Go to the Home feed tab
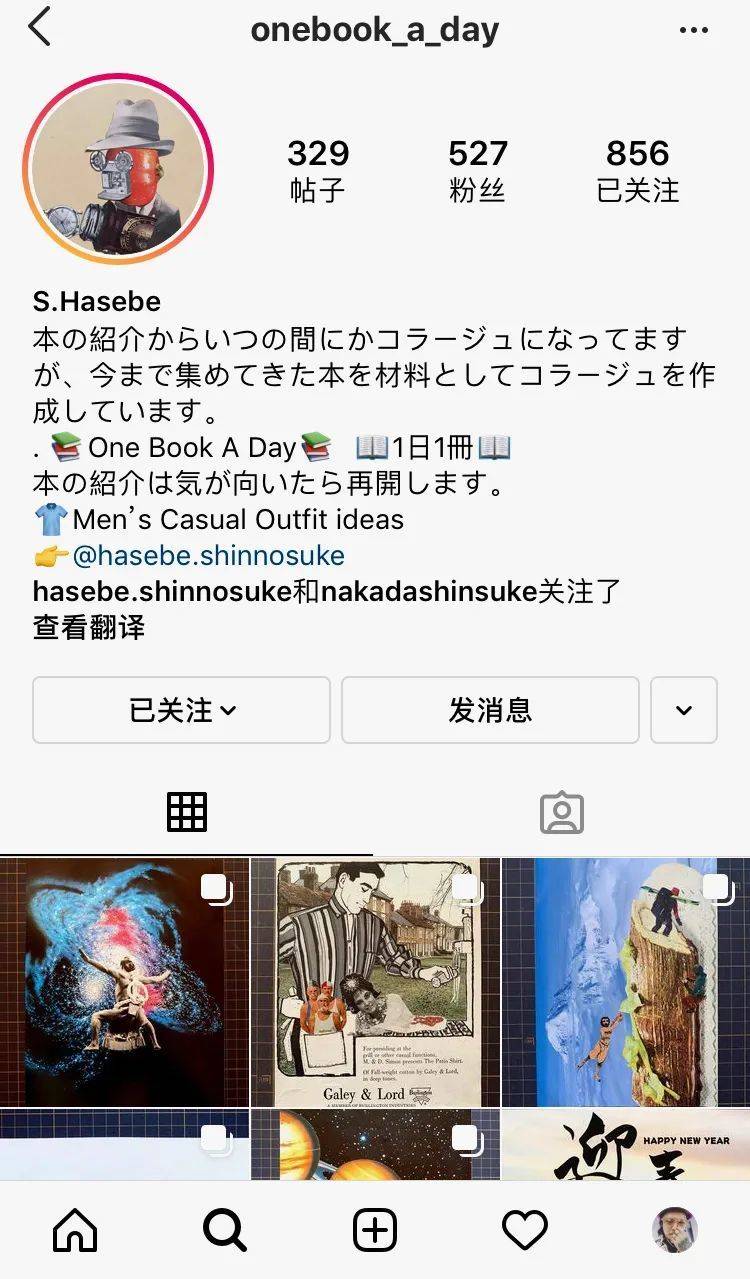Viewport: 750px width, 1279px height. pos(75,1230)
